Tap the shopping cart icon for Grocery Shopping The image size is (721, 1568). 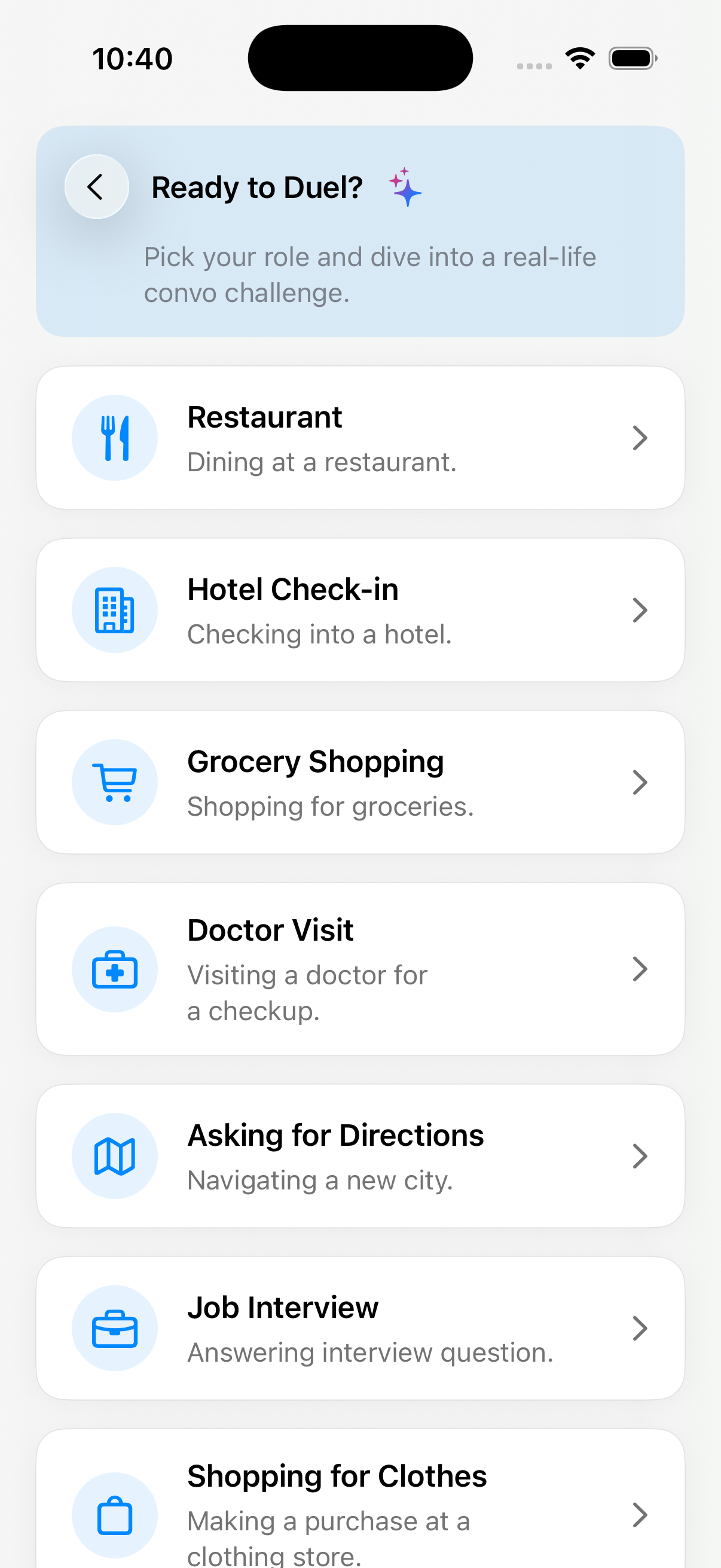coord(114,782)
